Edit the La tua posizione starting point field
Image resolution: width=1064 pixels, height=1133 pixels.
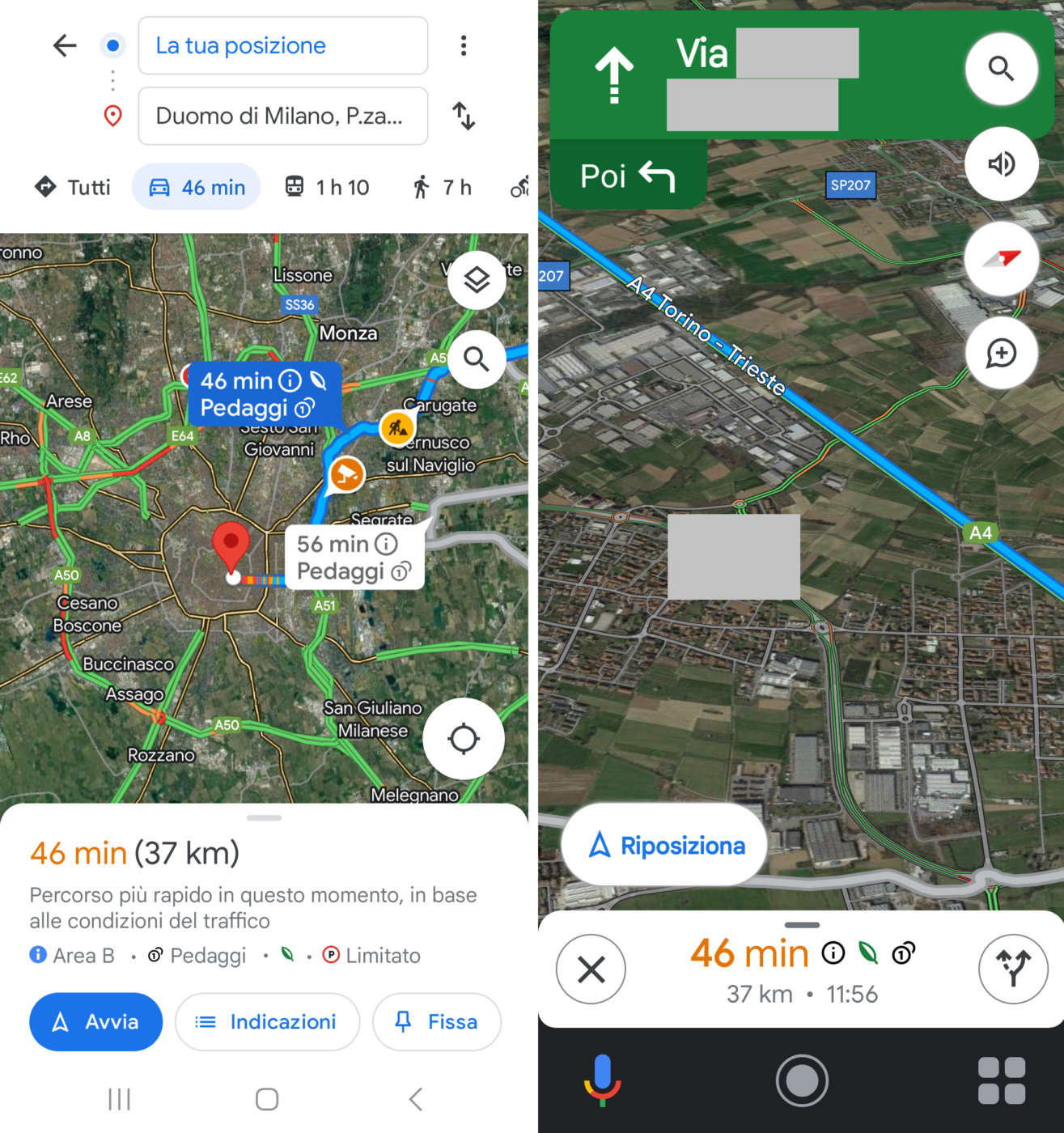(x=282, y=45)
